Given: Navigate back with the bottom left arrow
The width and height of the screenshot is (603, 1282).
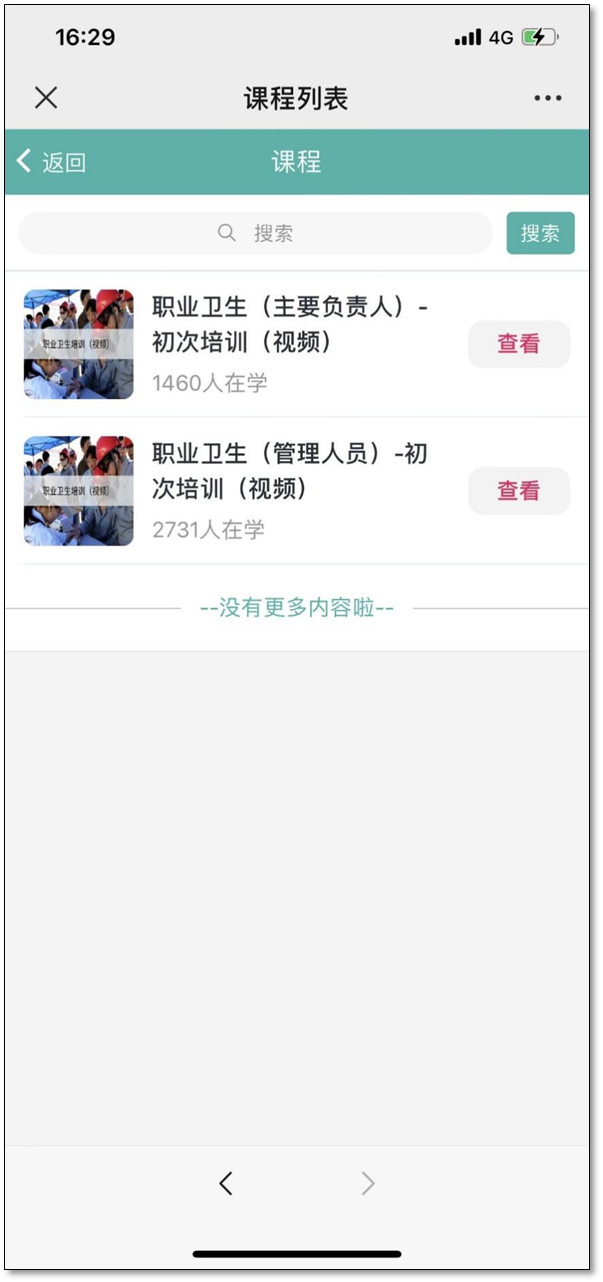Looking at the screenshot, I should (x=226, y=1184).
